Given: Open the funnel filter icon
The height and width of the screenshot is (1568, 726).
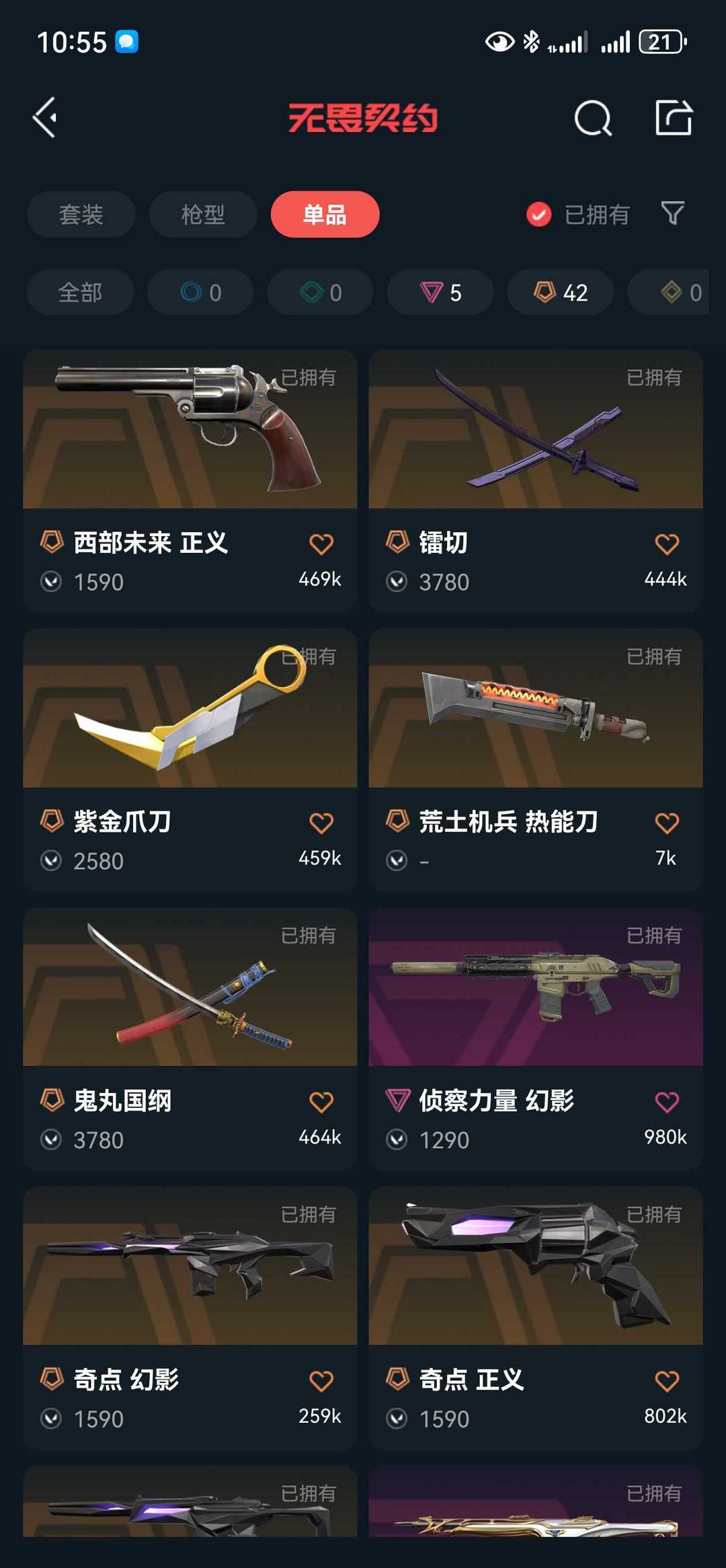Looking at the screenshot, I should coord(673,214).
